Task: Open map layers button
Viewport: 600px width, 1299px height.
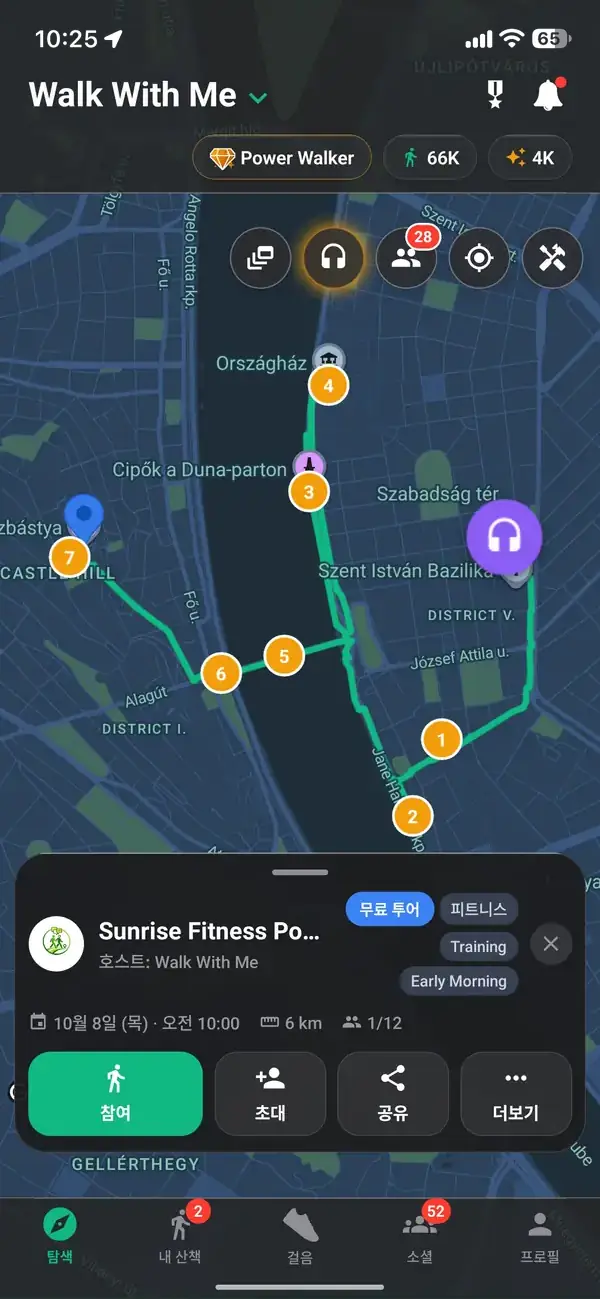Action: click(x=260, y=258)
